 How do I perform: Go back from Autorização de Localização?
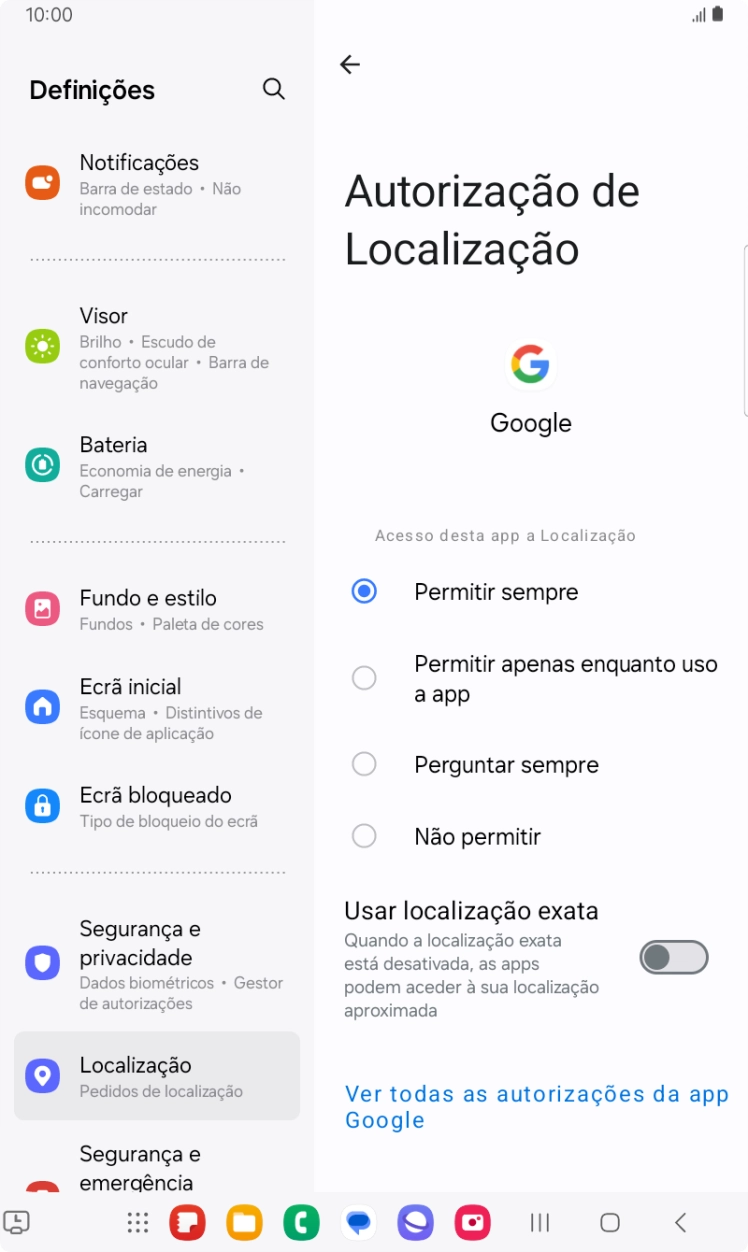pyautogui.click(x=349, y=65)
